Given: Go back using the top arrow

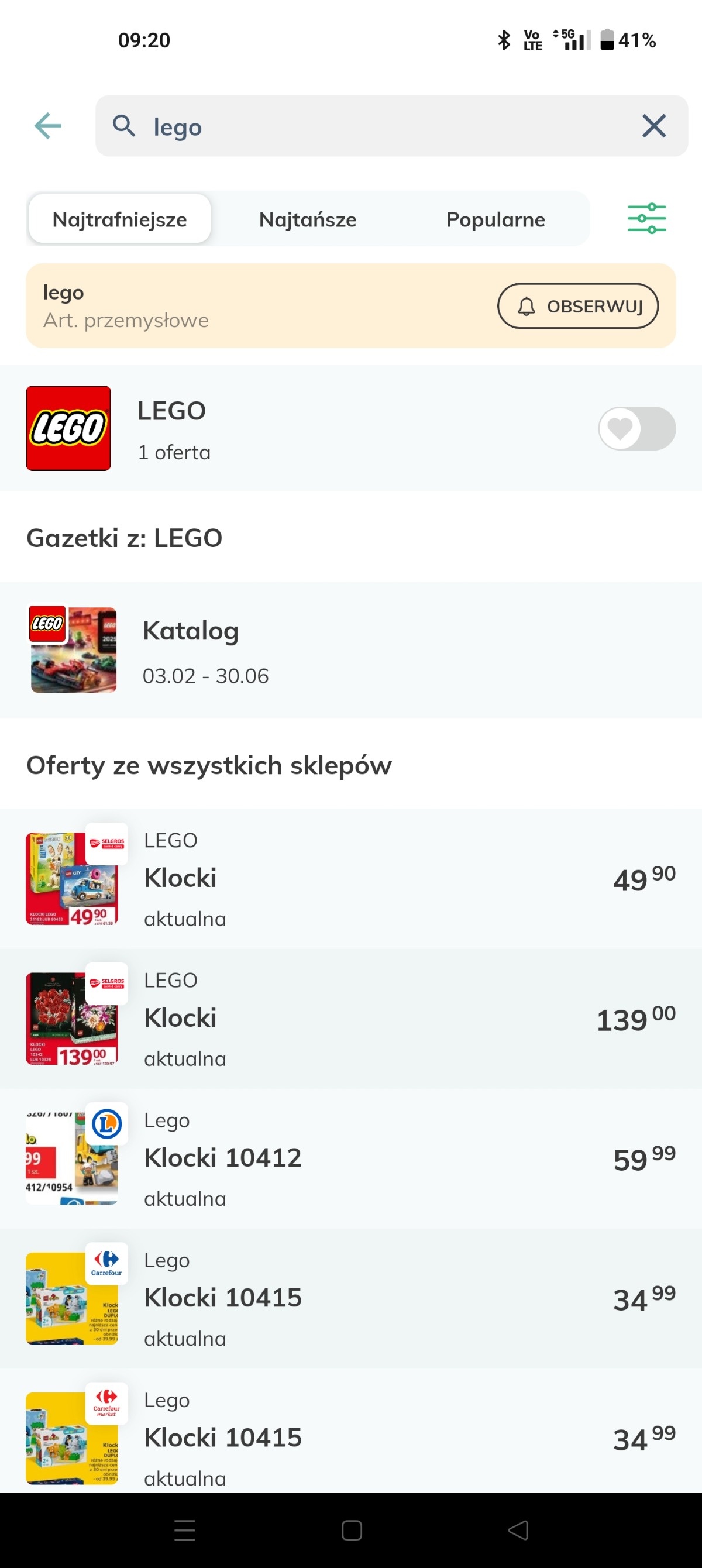Looking at the screenshot, I should pos(48,126).
